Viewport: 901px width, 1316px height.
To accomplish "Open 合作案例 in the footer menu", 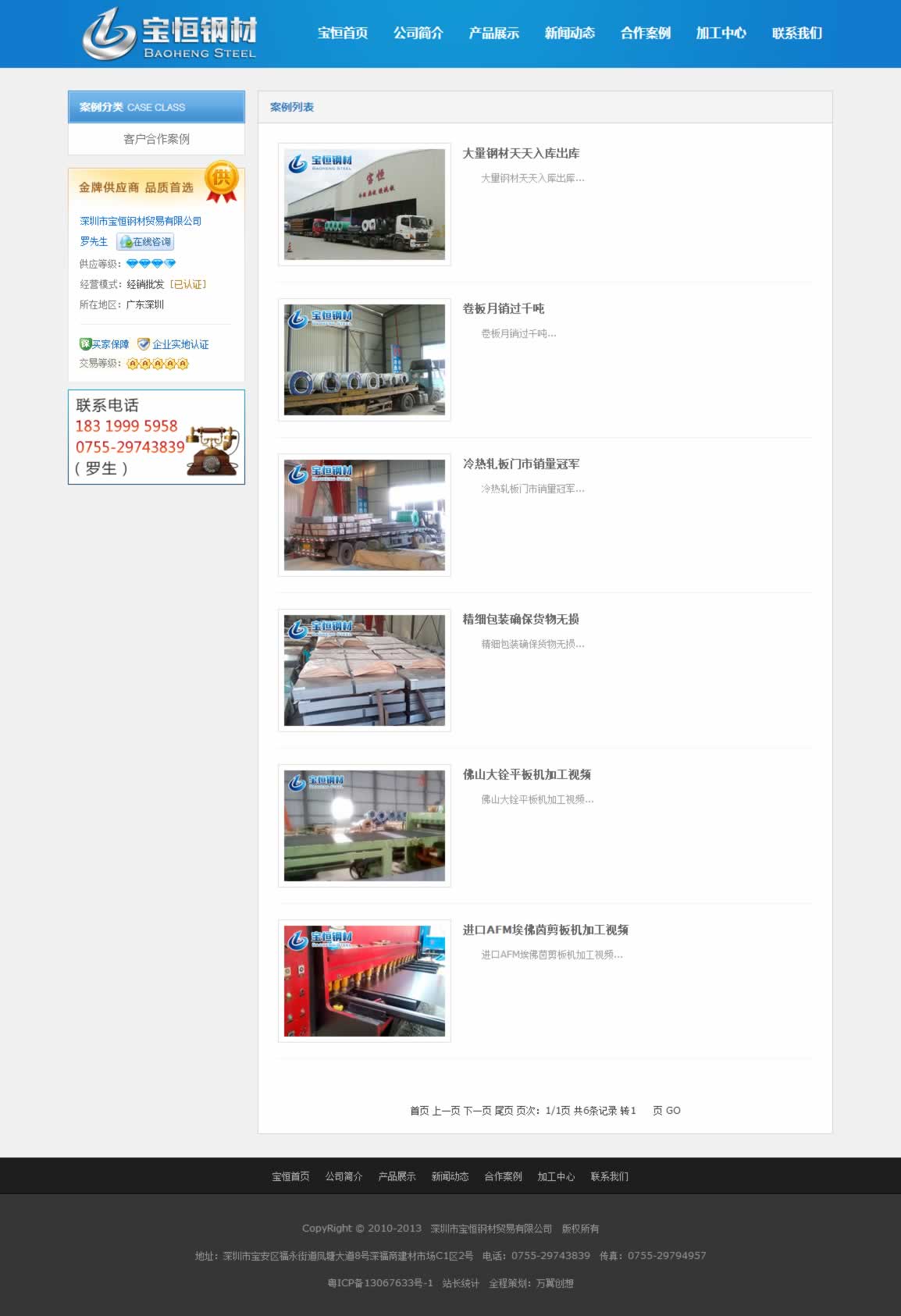I will click(503, 1176).
